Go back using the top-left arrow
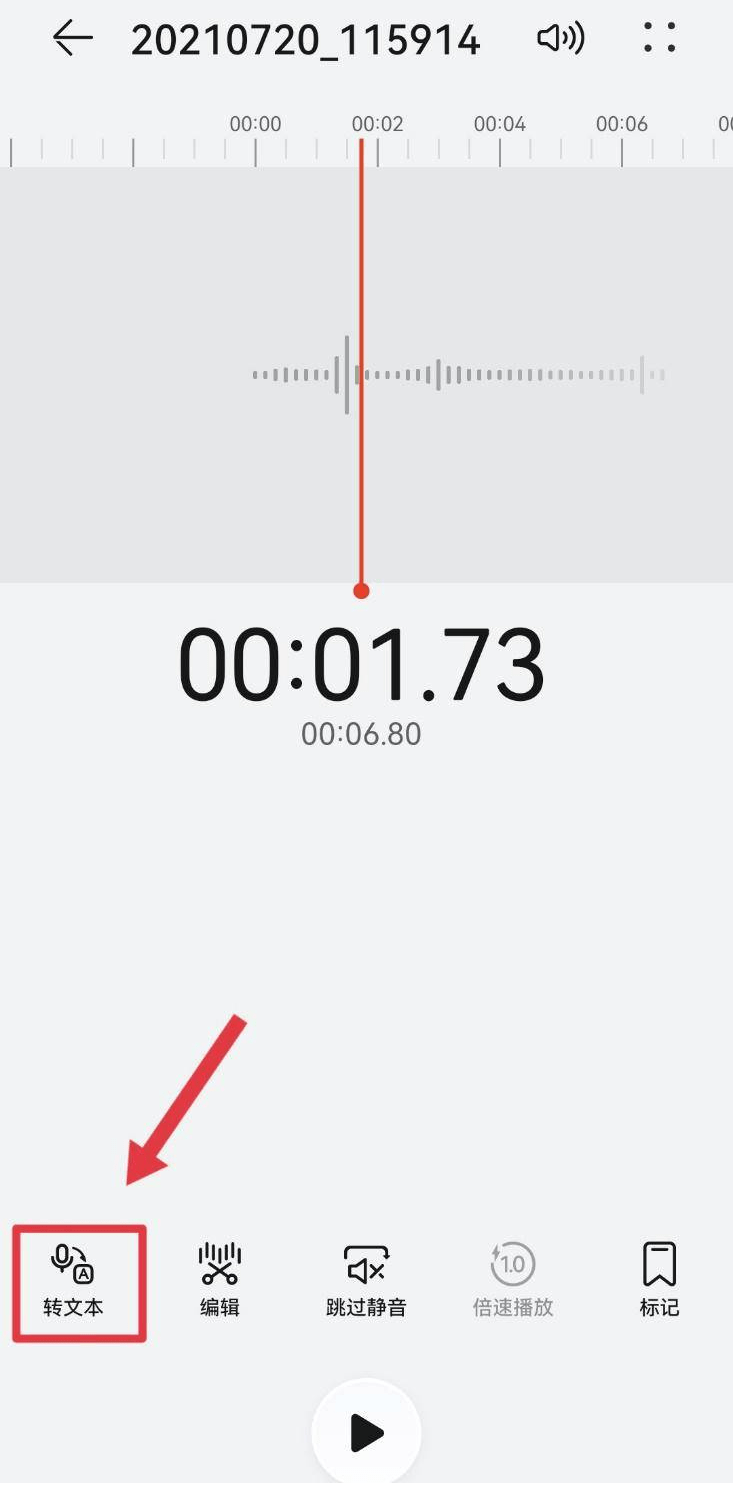This screenshot has width=733, height=1485. pos(72,39)
